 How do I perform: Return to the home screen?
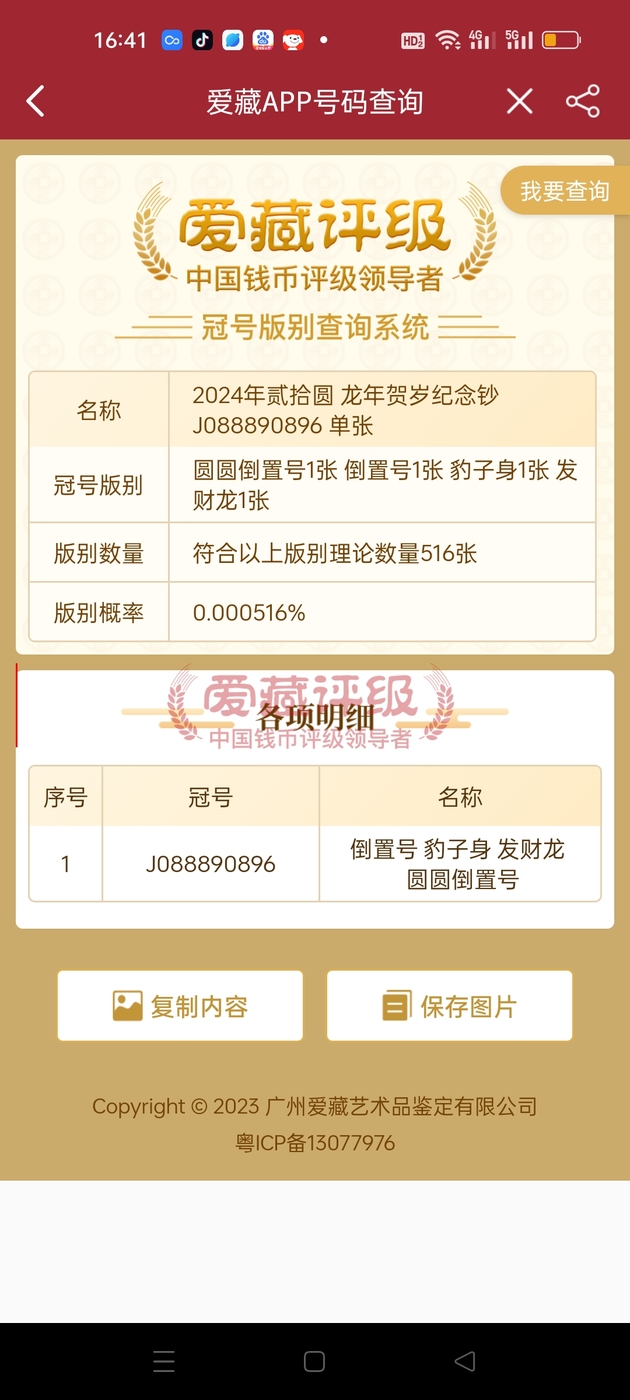[314, 1361]
